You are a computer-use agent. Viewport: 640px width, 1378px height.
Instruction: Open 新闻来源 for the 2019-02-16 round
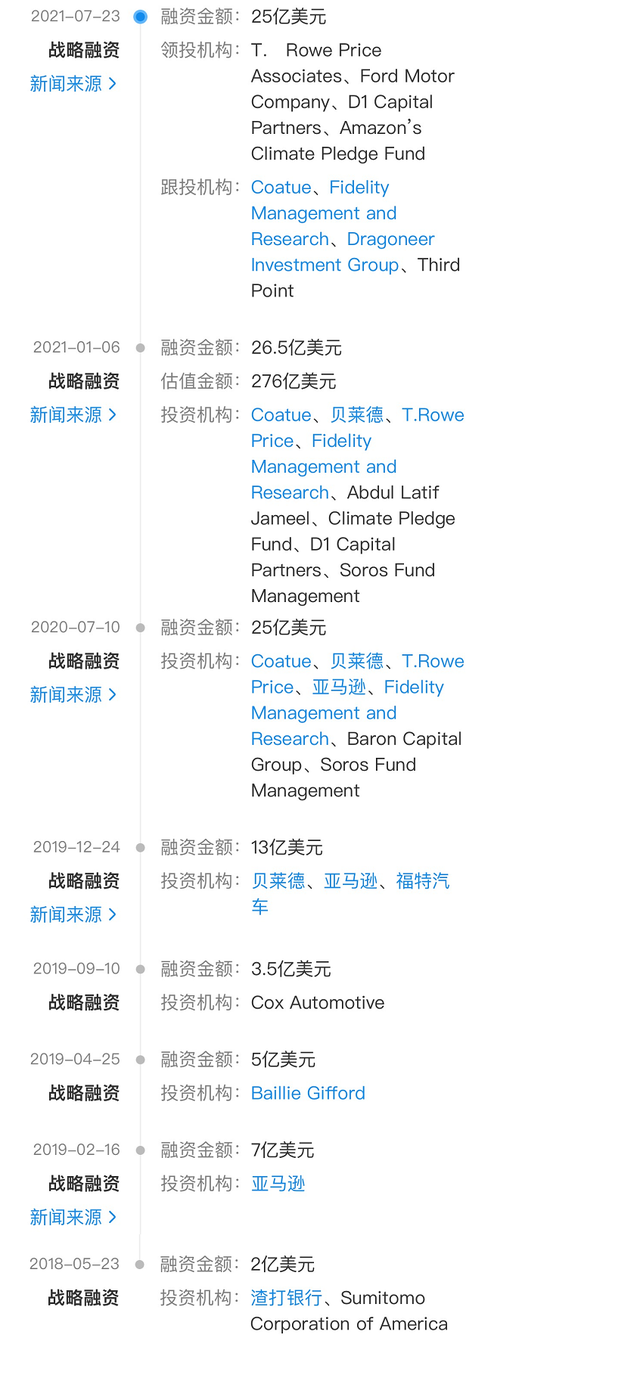73,1217
